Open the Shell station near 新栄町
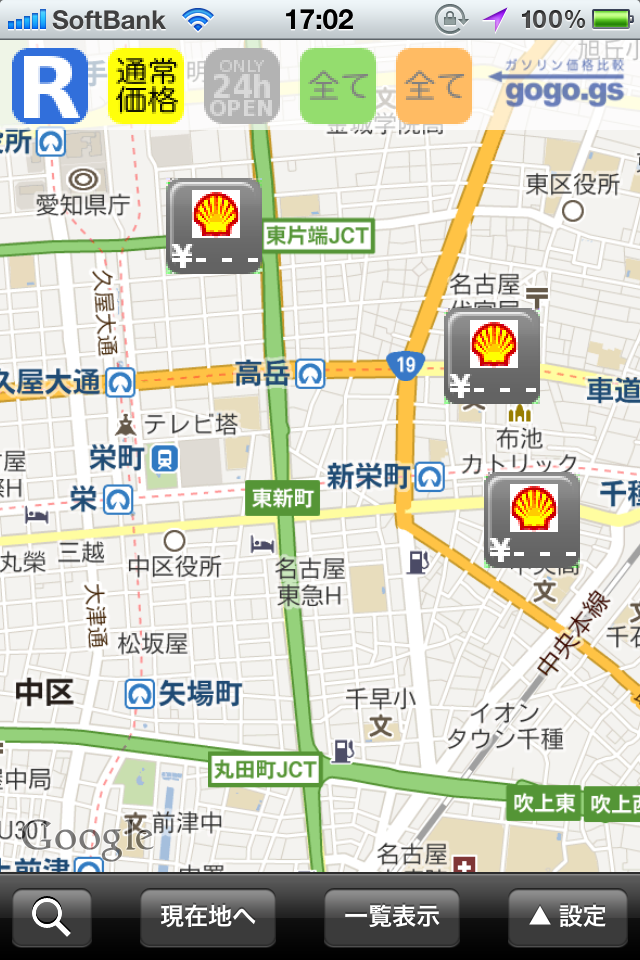This screenshot has height=960, width=640. click(x=533, y=519)
